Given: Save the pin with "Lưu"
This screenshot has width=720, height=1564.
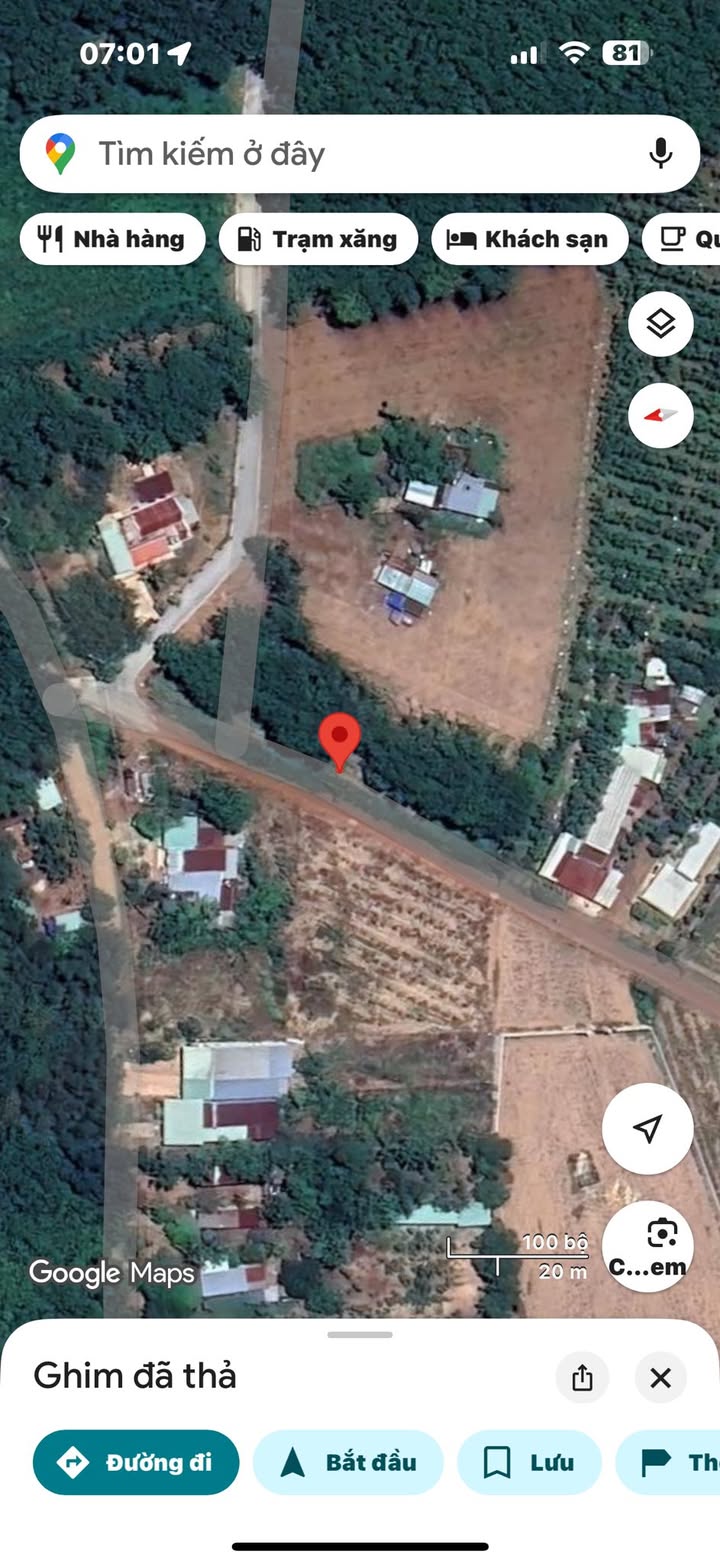Looking at the screenshot, I should (529, 1462).
